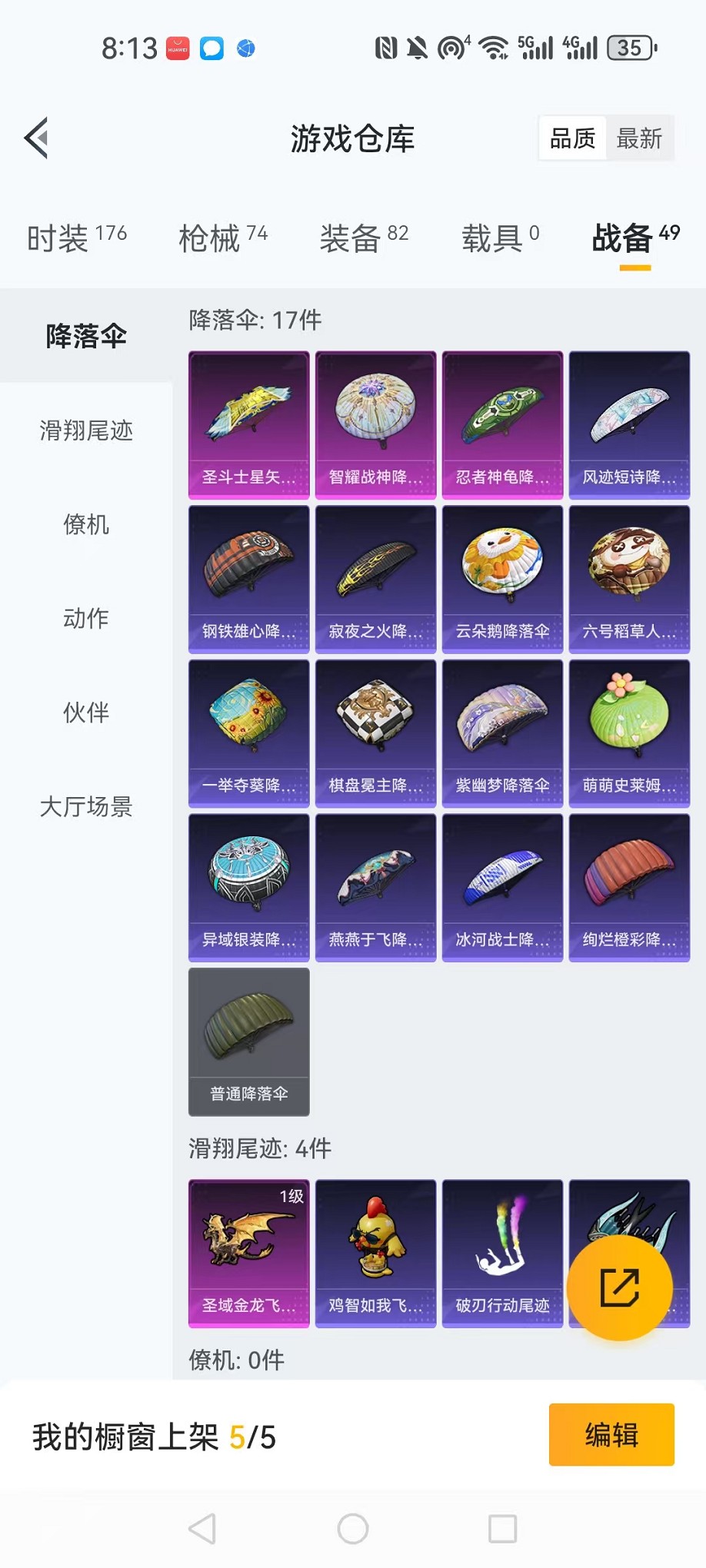This screenshot has height=1568, width=706.
Task: Switch to the 枪械 tab
Action: pos(222,238)
